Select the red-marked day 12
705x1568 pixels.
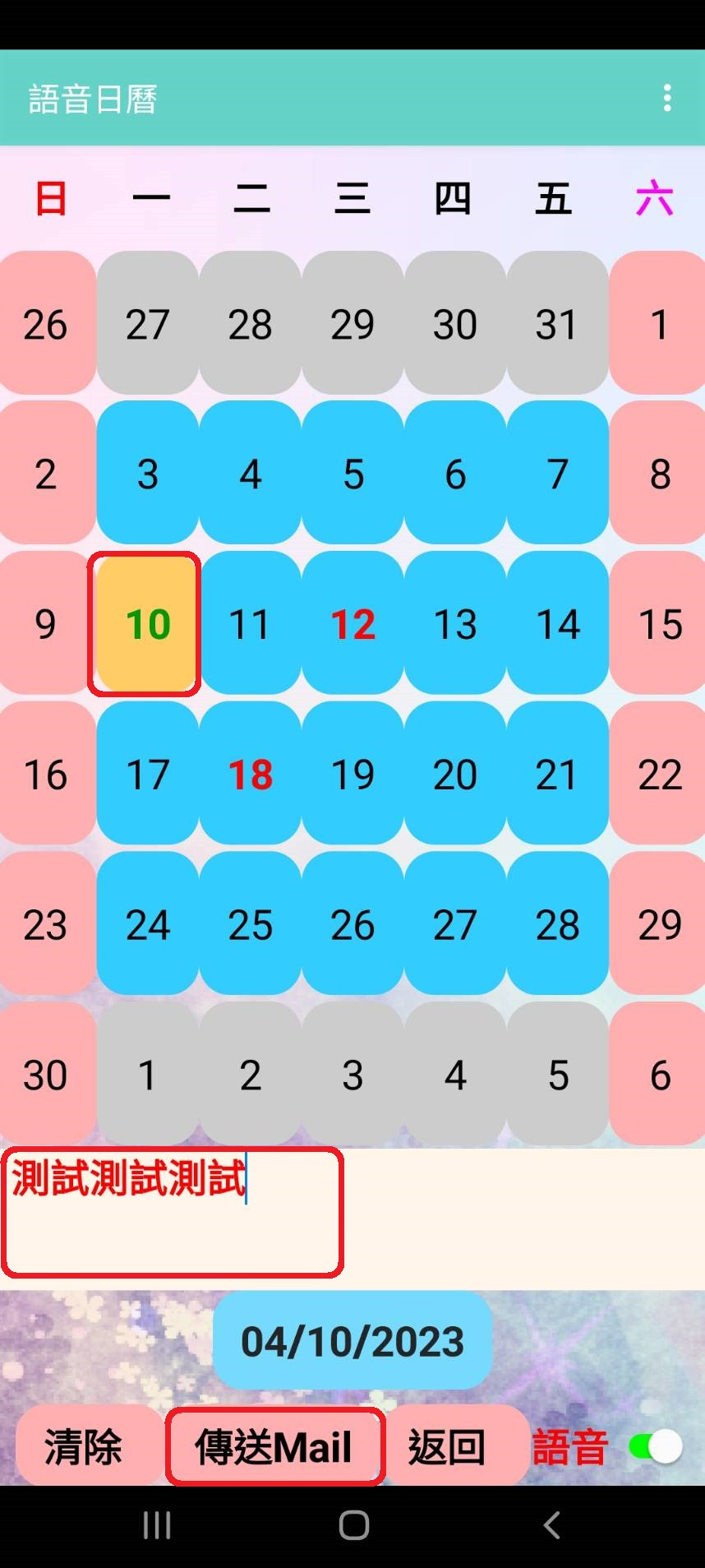[x=352, y=624]
